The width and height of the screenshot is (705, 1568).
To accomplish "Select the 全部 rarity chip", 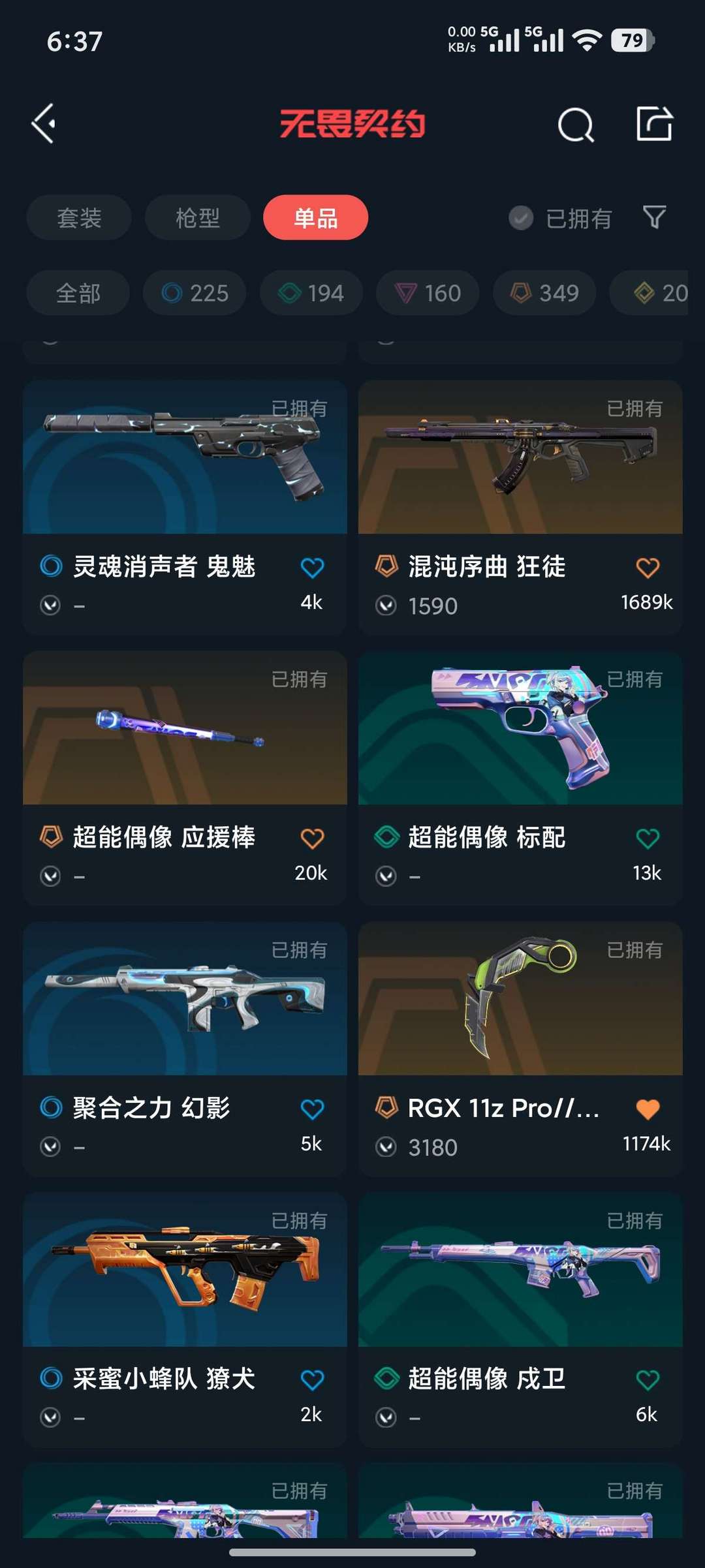I will (x=78, y=293).
